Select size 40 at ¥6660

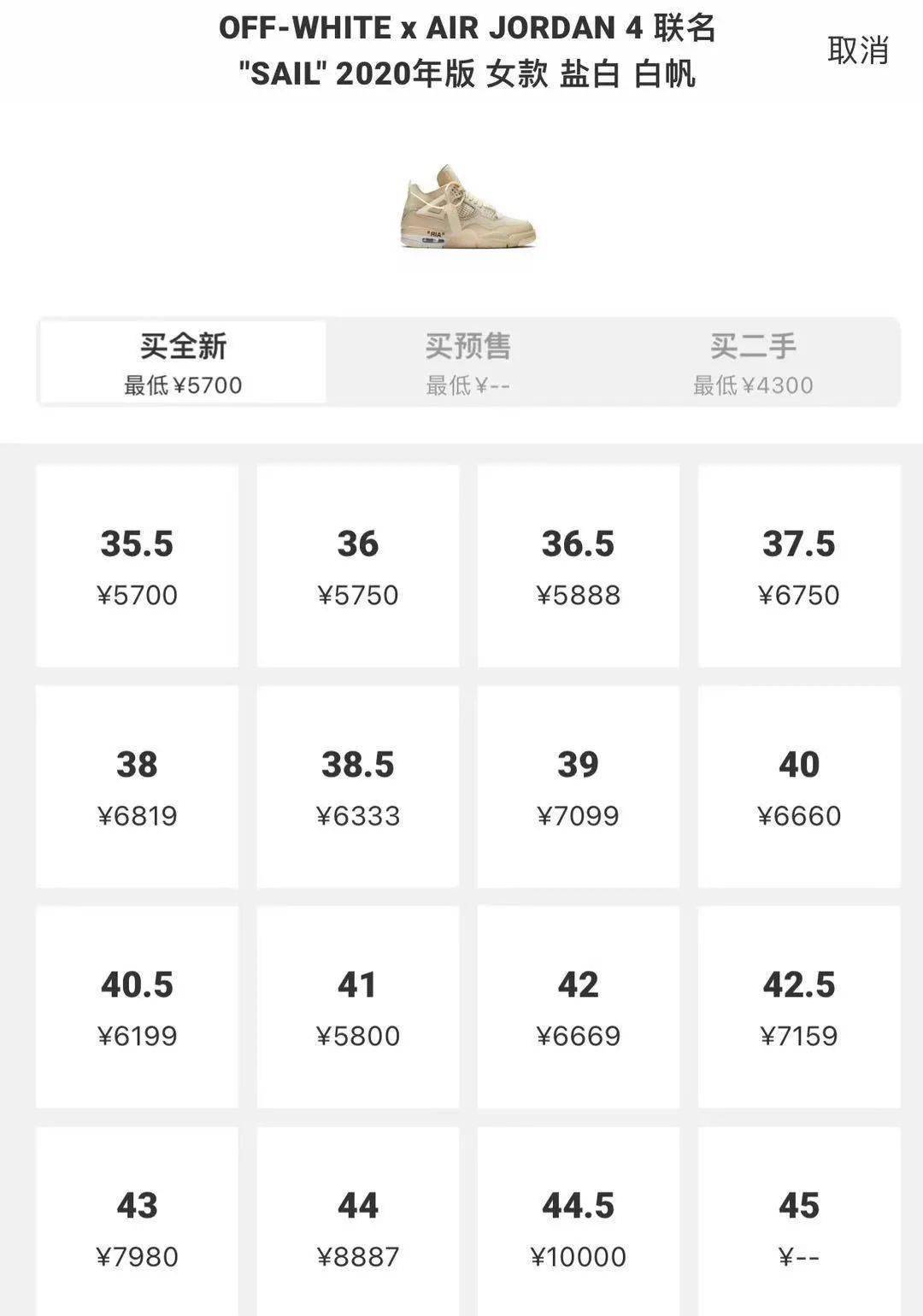point(798,786)
